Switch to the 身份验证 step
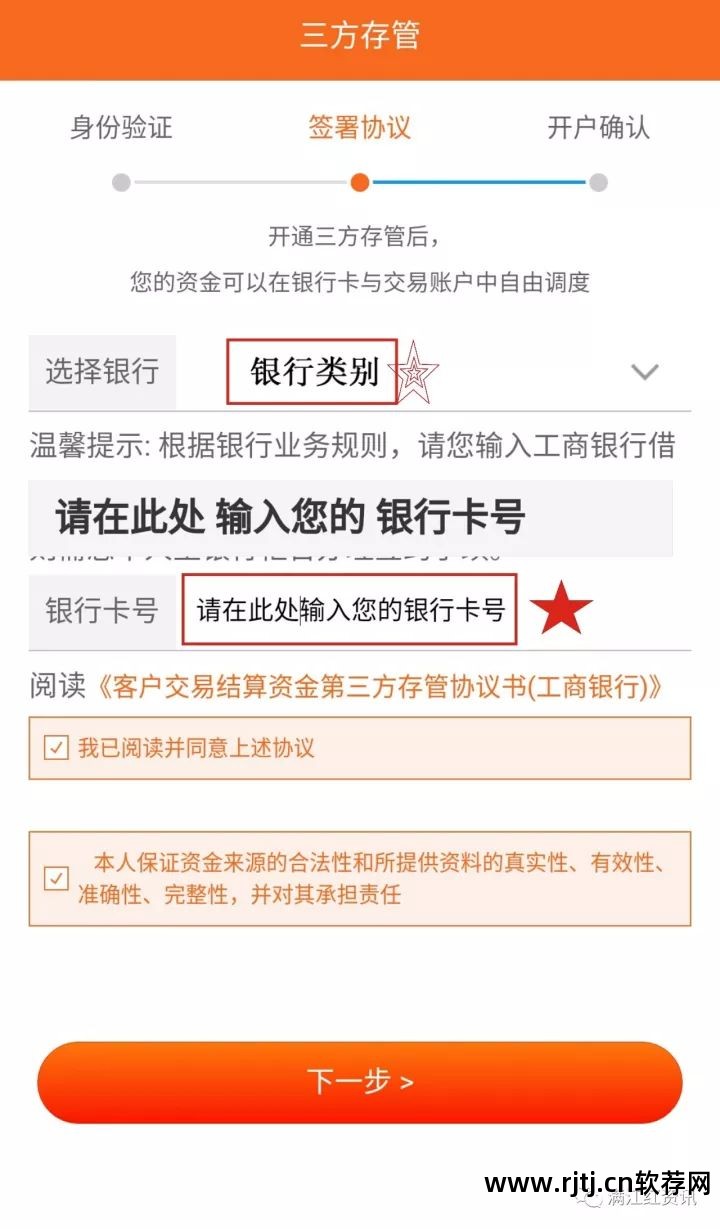The image size is (720, 1229). pyautogui.click(x=120, y=128)
